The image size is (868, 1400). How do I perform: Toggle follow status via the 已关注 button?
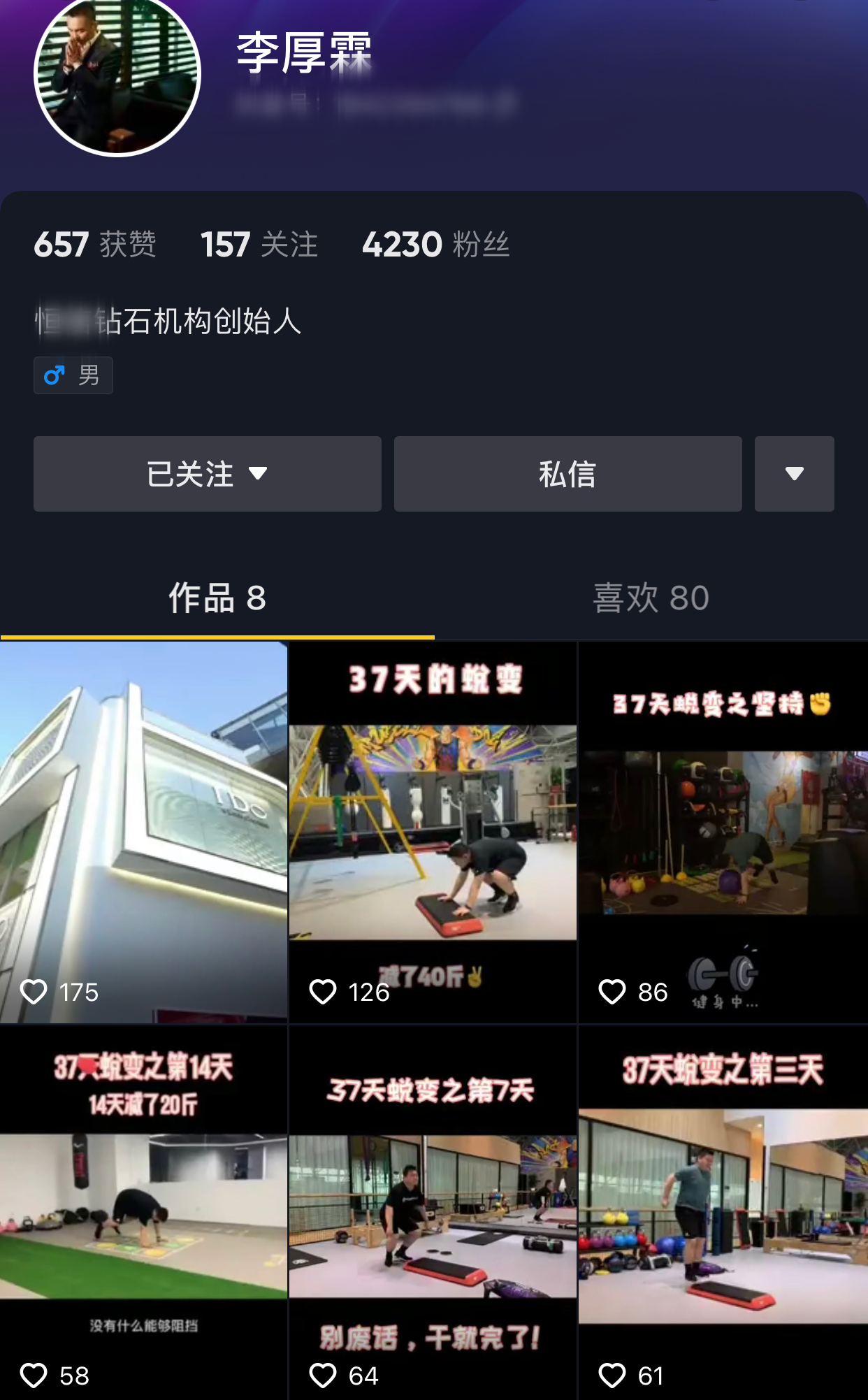(207, 474)
